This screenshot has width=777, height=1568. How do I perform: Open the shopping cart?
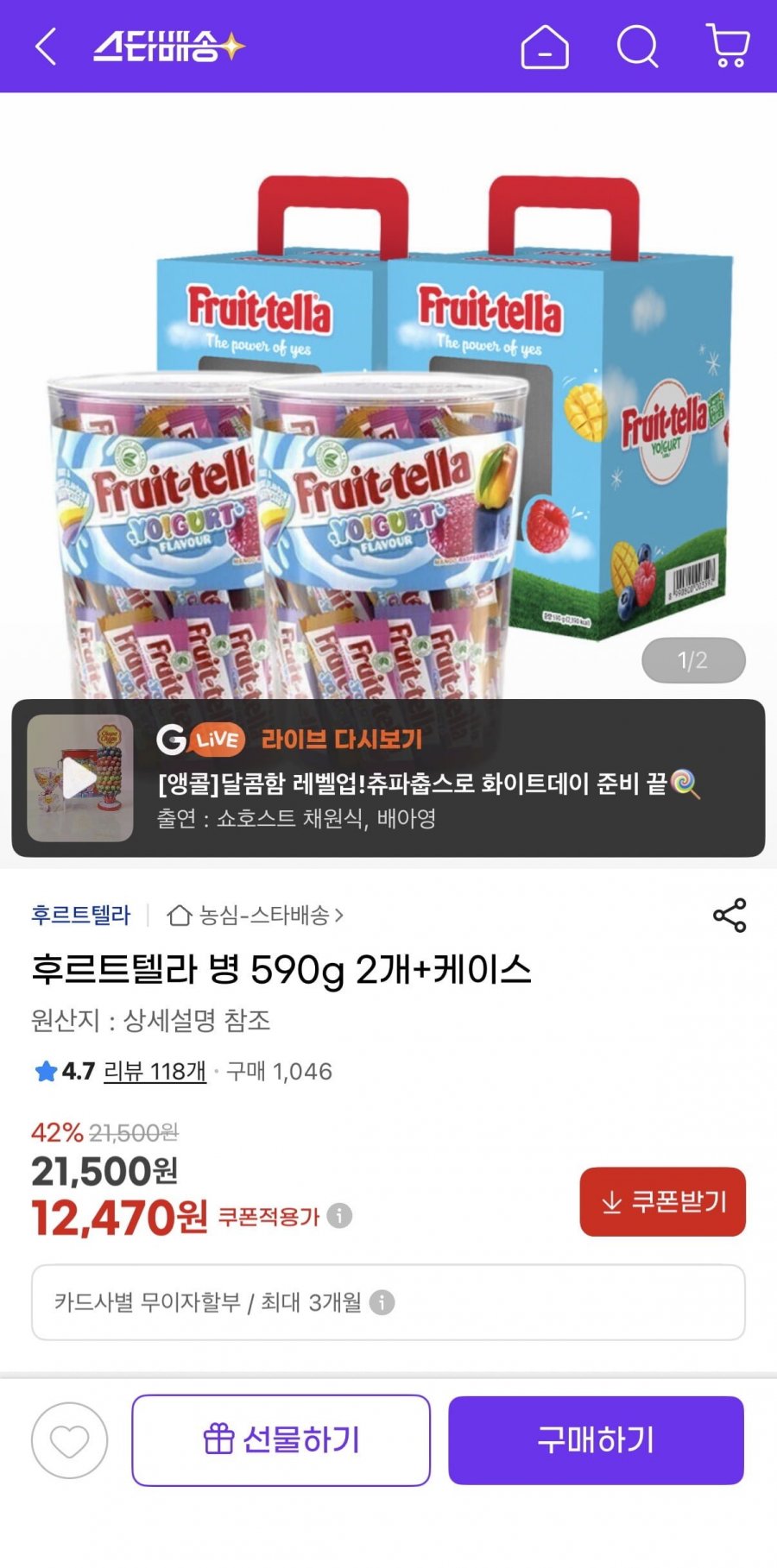pyautogui.click(x=728, y=47)
